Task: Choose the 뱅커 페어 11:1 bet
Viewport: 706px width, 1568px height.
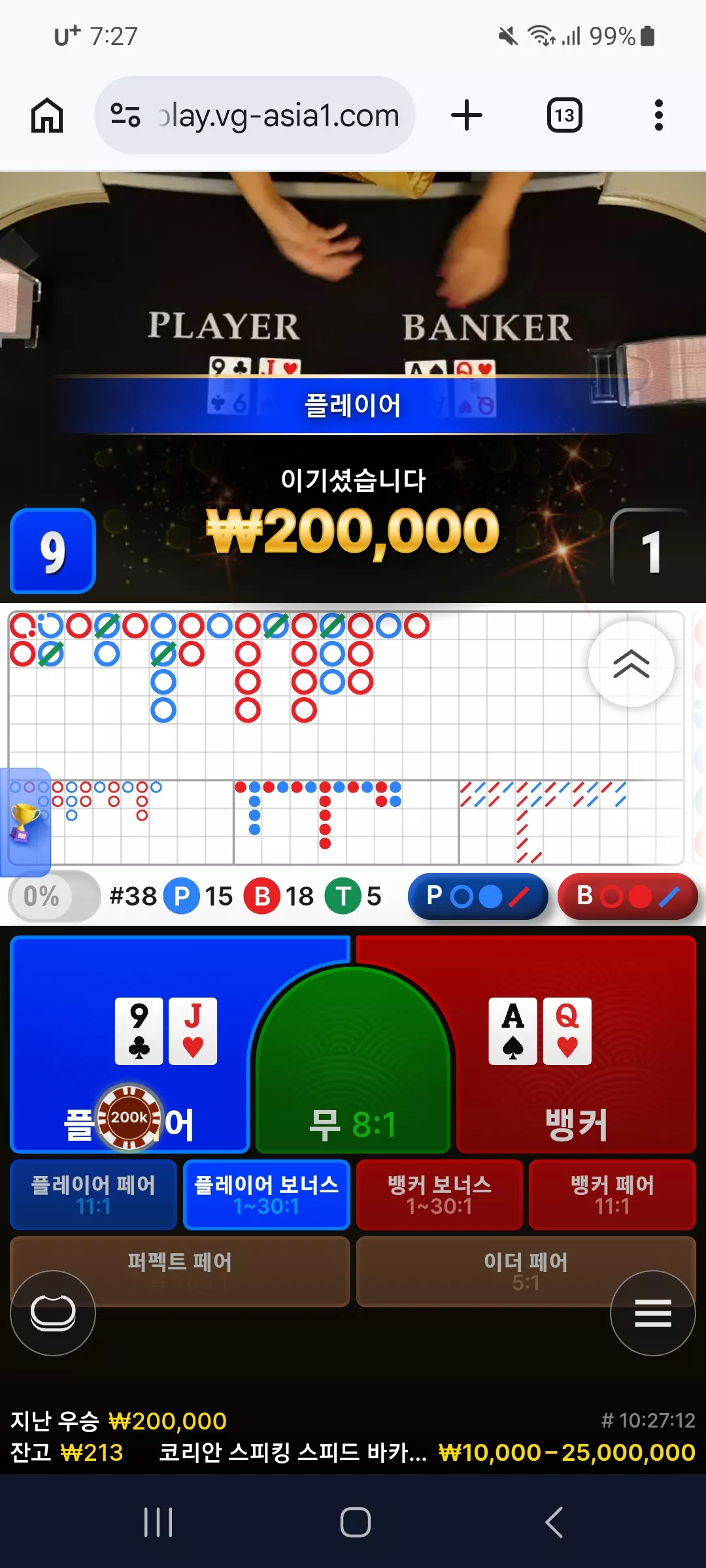Action: click(x=613, y=1194)
